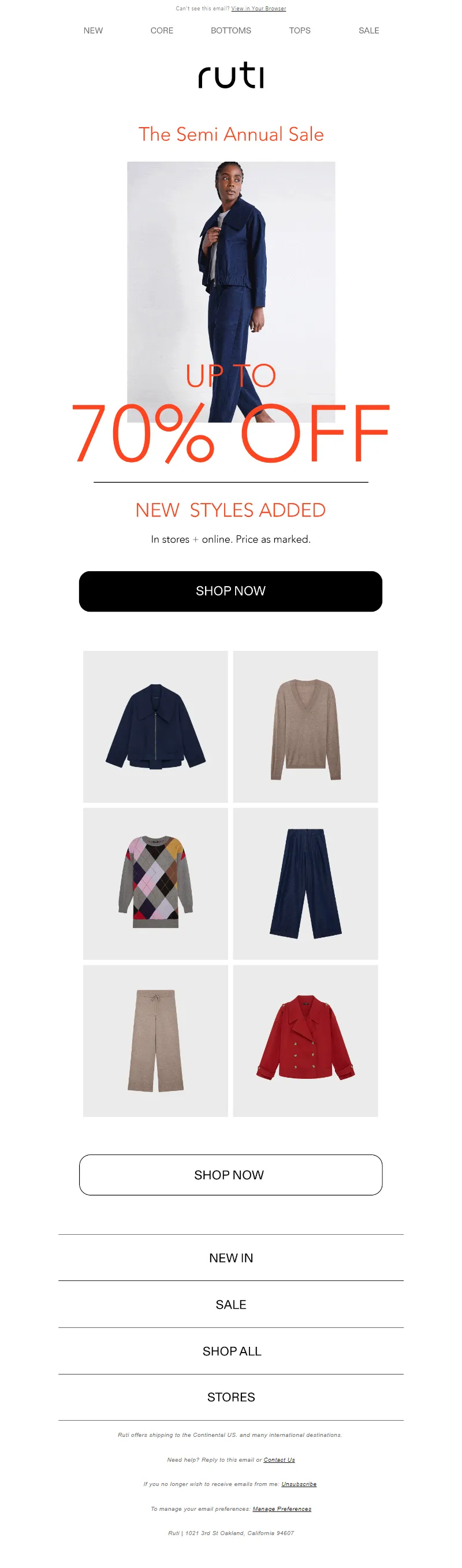This screenshot has width=462, height=1568.
Task: Browse the BOTTOMS category
Action: [230, 31]
